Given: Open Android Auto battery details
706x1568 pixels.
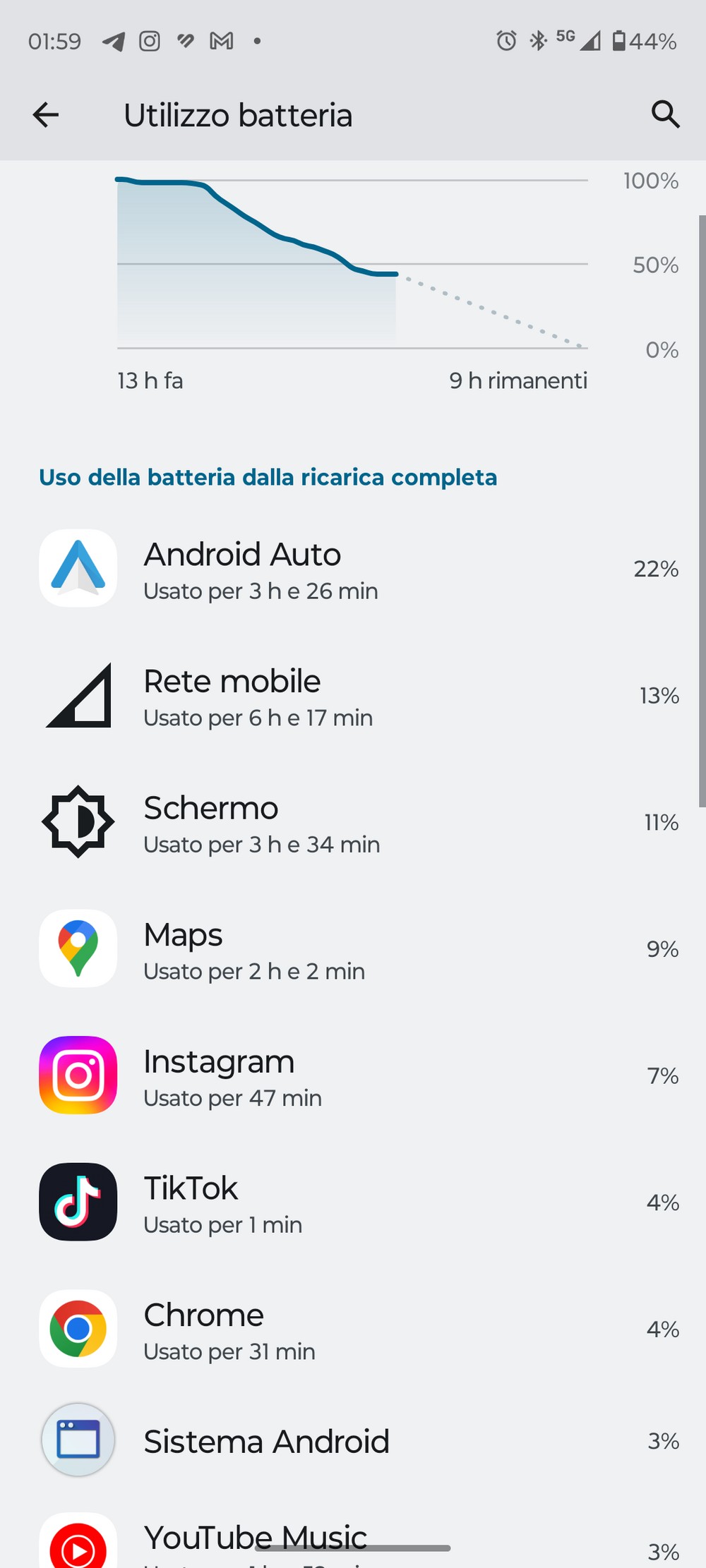Looking at the screenshot, I should 353,569.
